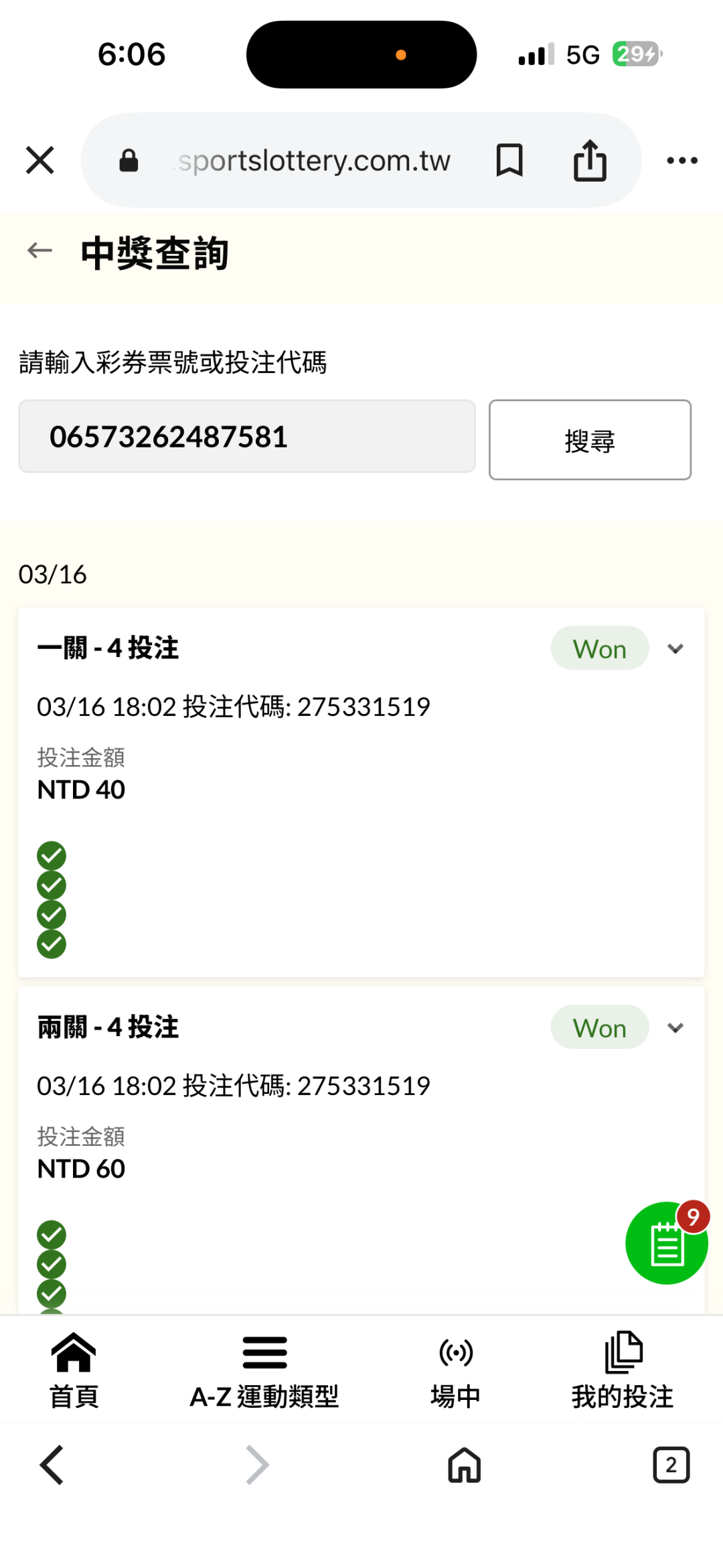Tap the 搜尋 search button
723x1568 pixels.
pos(590,440)
